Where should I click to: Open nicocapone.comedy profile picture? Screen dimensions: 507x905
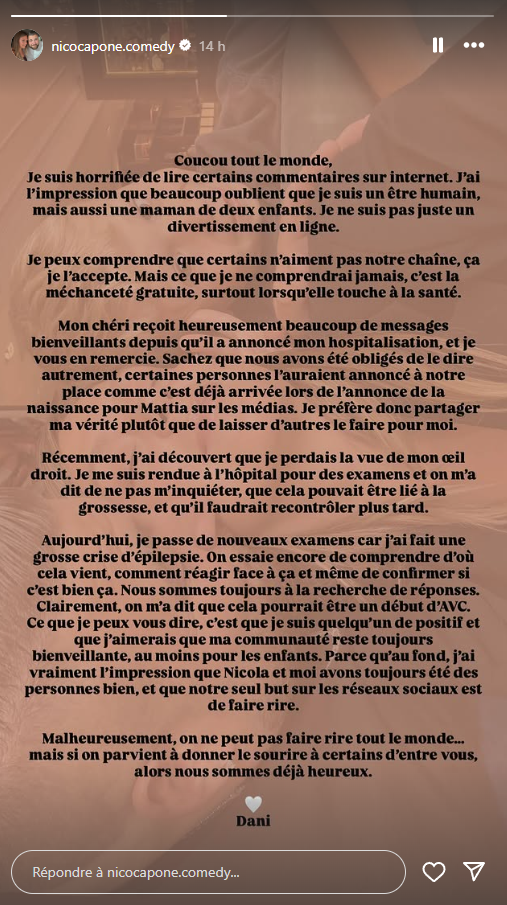pos(27,46)
